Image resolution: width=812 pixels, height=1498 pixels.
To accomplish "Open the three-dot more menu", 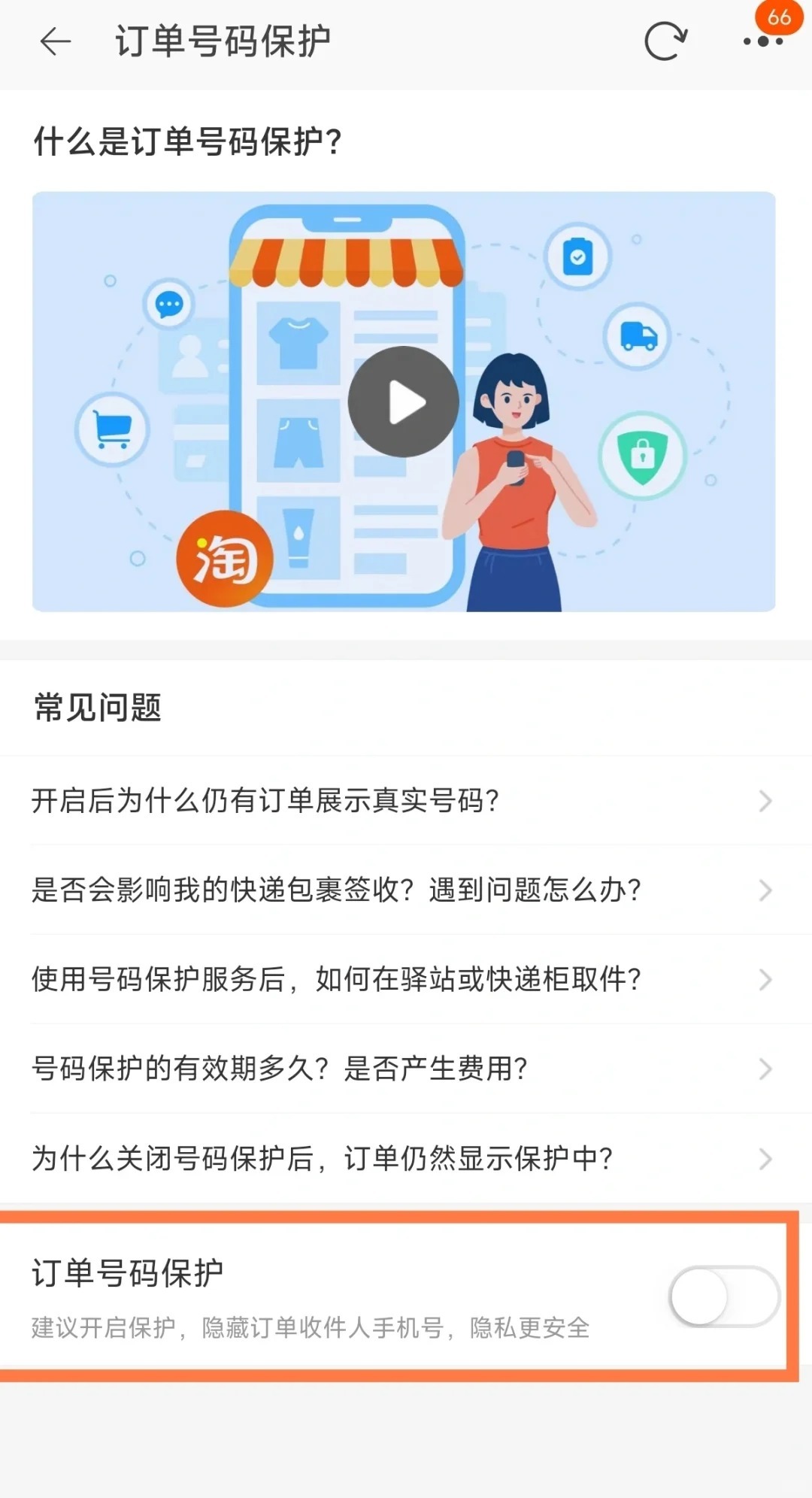I will tap(762, 41).
